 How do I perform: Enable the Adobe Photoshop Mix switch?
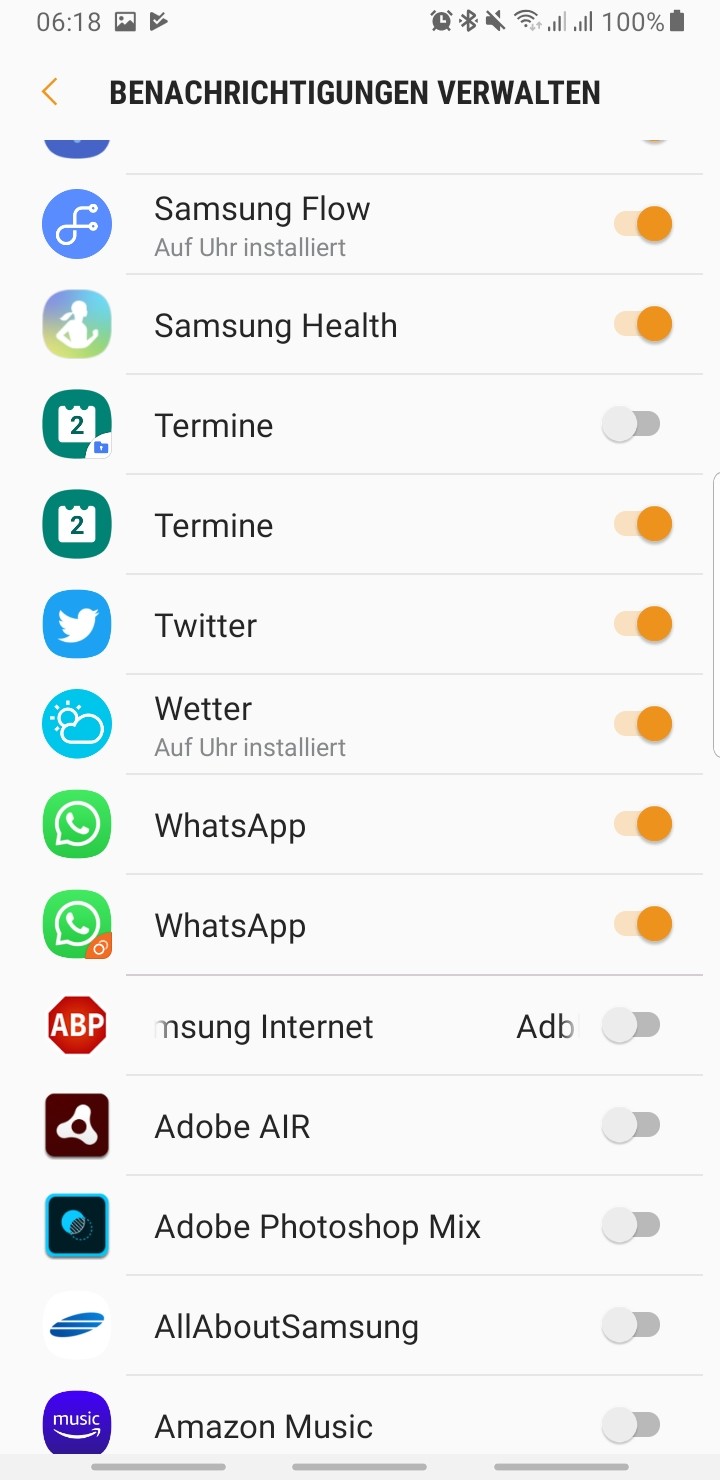click(x=631, y=1225)
